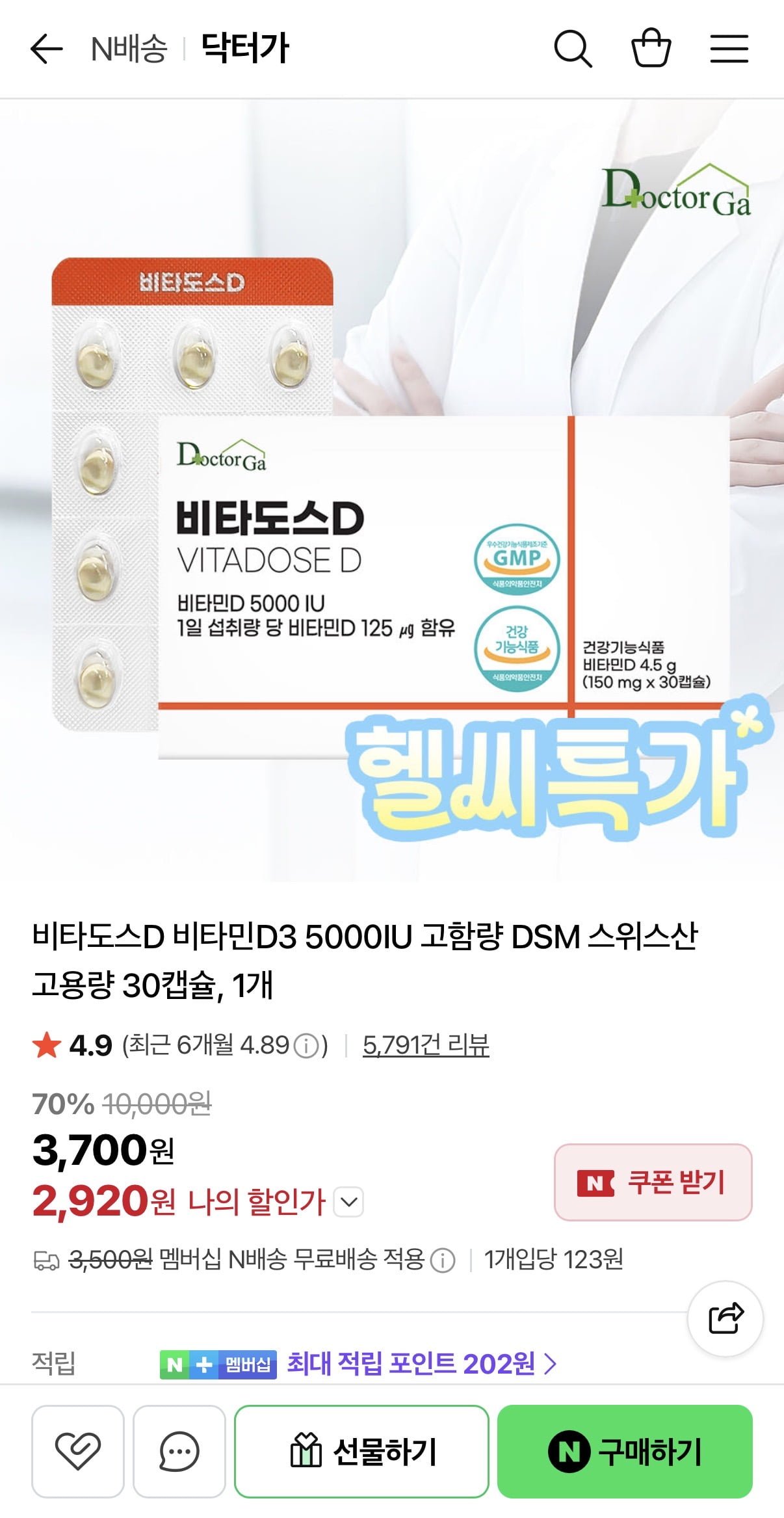Show info on the recent 6-month rating
The height and width of the screenshot is (1518, 784).
pyautogui.click(x=306, y=1046)
